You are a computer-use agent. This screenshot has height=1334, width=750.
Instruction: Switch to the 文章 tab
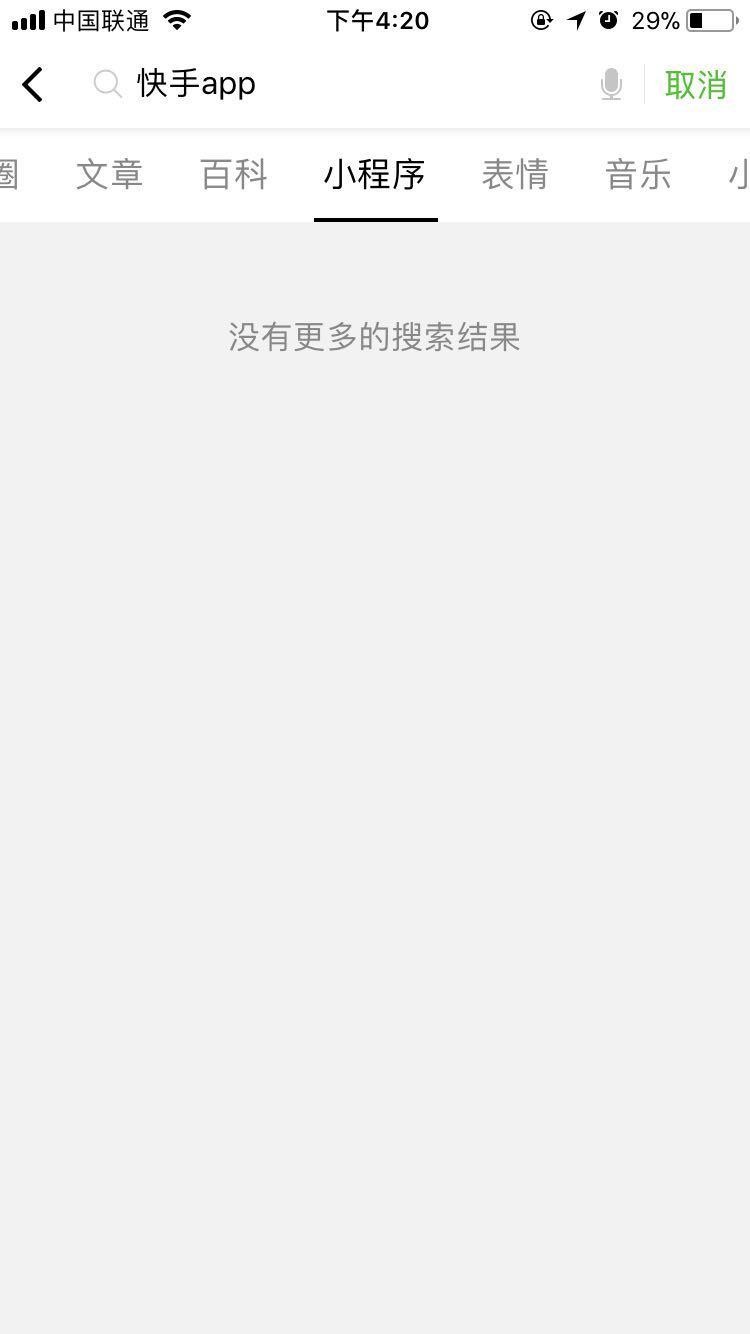pos(110,175)
